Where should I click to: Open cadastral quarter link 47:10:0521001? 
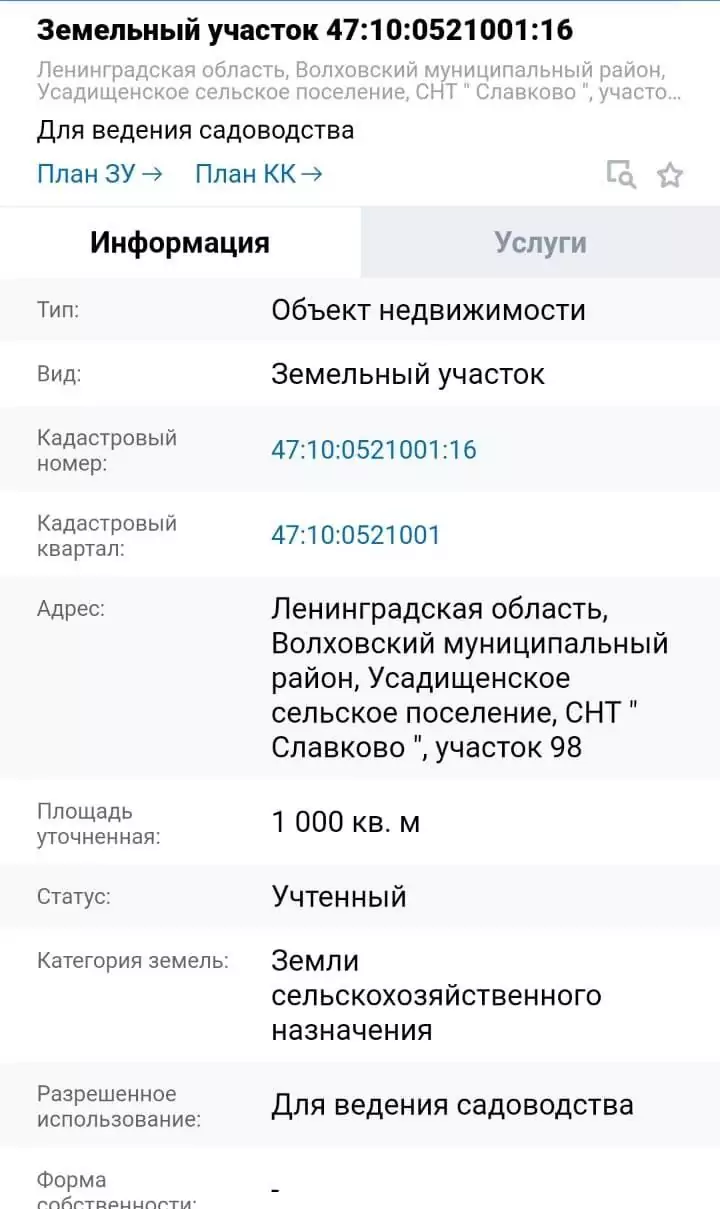pos(356,535)
